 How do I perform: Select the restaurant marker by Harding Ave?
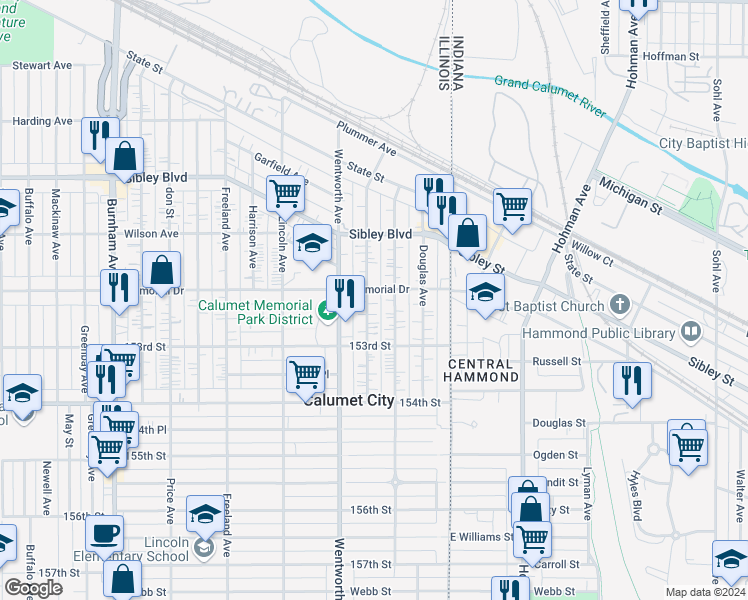click(x=100, y=133)
